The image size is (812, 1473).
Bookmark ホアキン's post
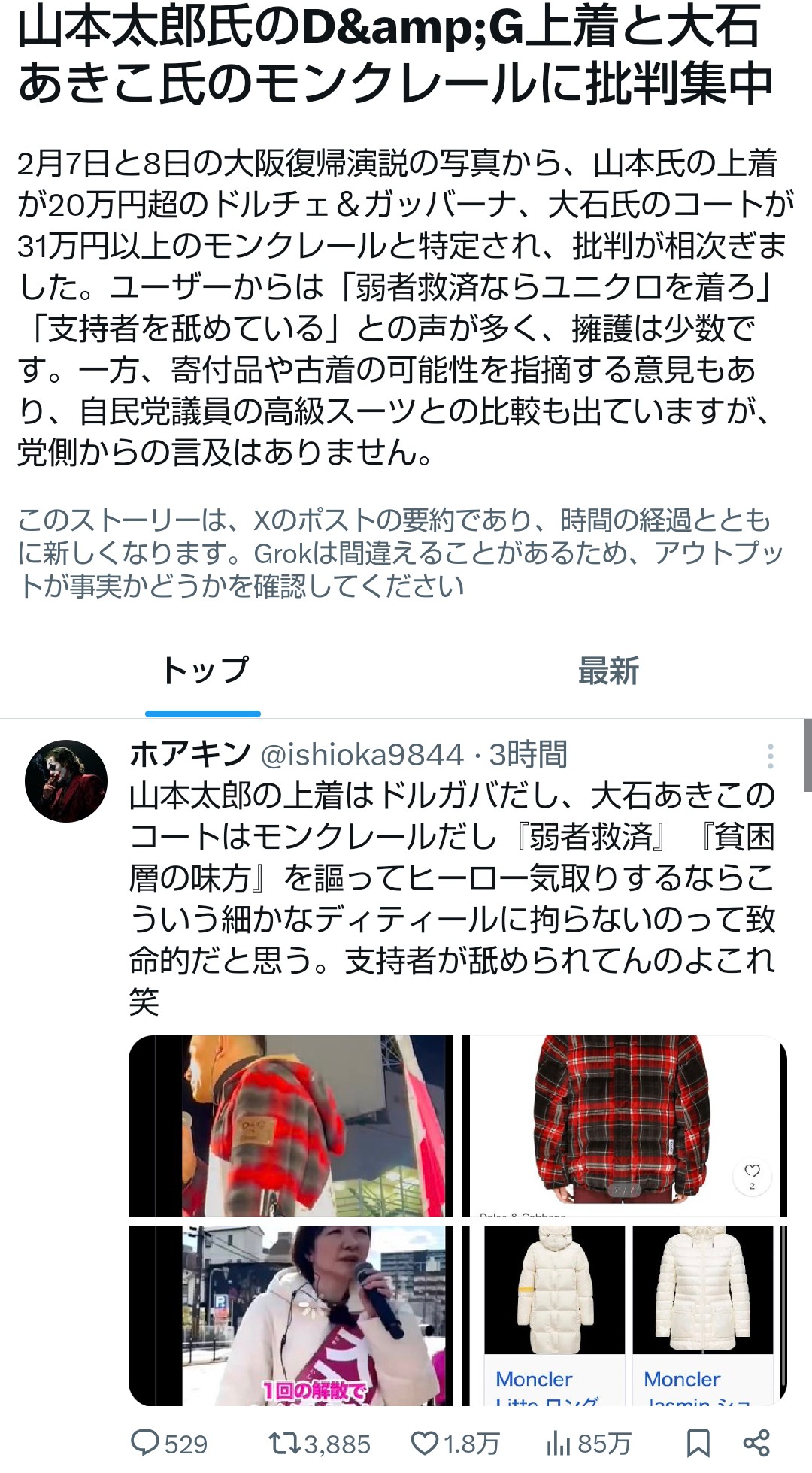pos(698,1444)
